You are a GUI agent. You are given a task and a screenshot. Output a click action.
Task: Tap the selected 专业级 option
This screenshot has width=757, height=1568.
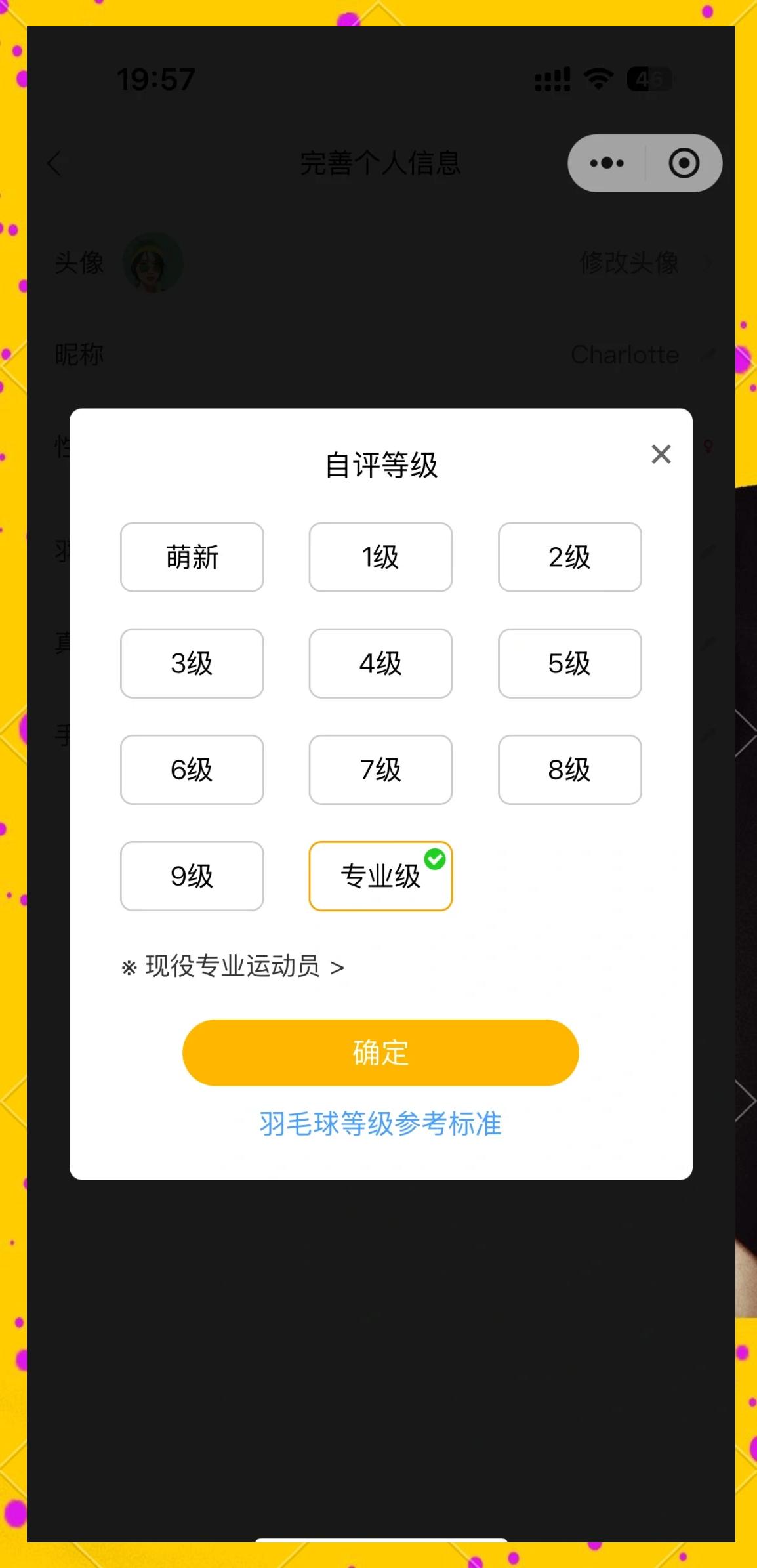click(380, 876)
